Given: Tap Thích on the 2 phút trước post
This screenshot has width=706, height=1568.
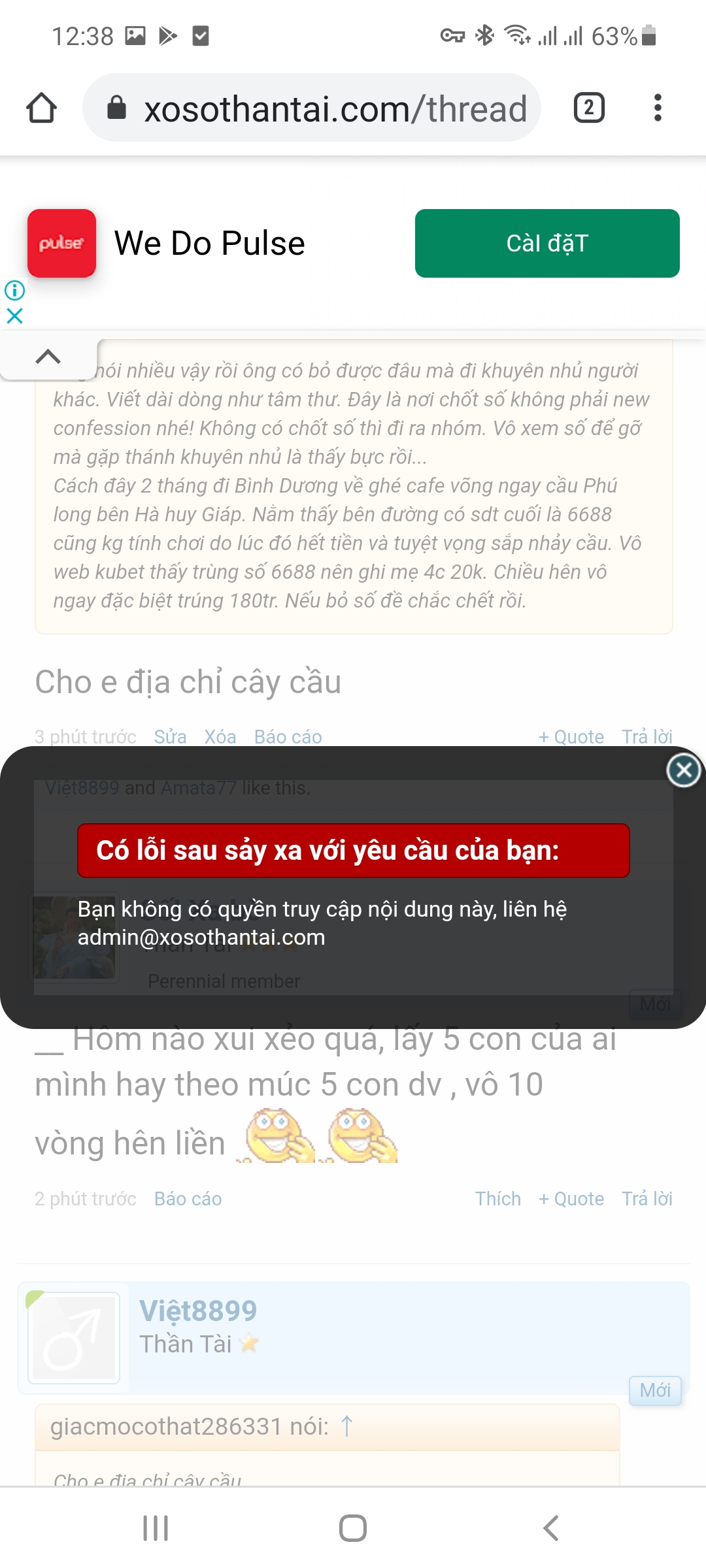Looking at the screenshot, I should 497,1199.
